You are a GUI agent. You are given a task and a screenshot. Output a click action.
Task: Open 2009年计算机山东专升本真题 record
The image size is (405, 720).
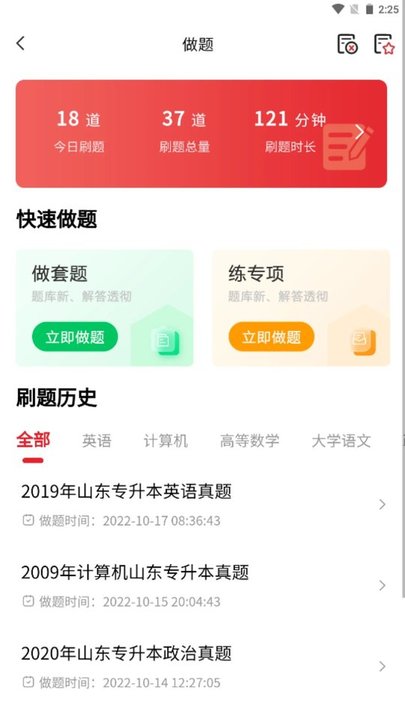(202, 585)
